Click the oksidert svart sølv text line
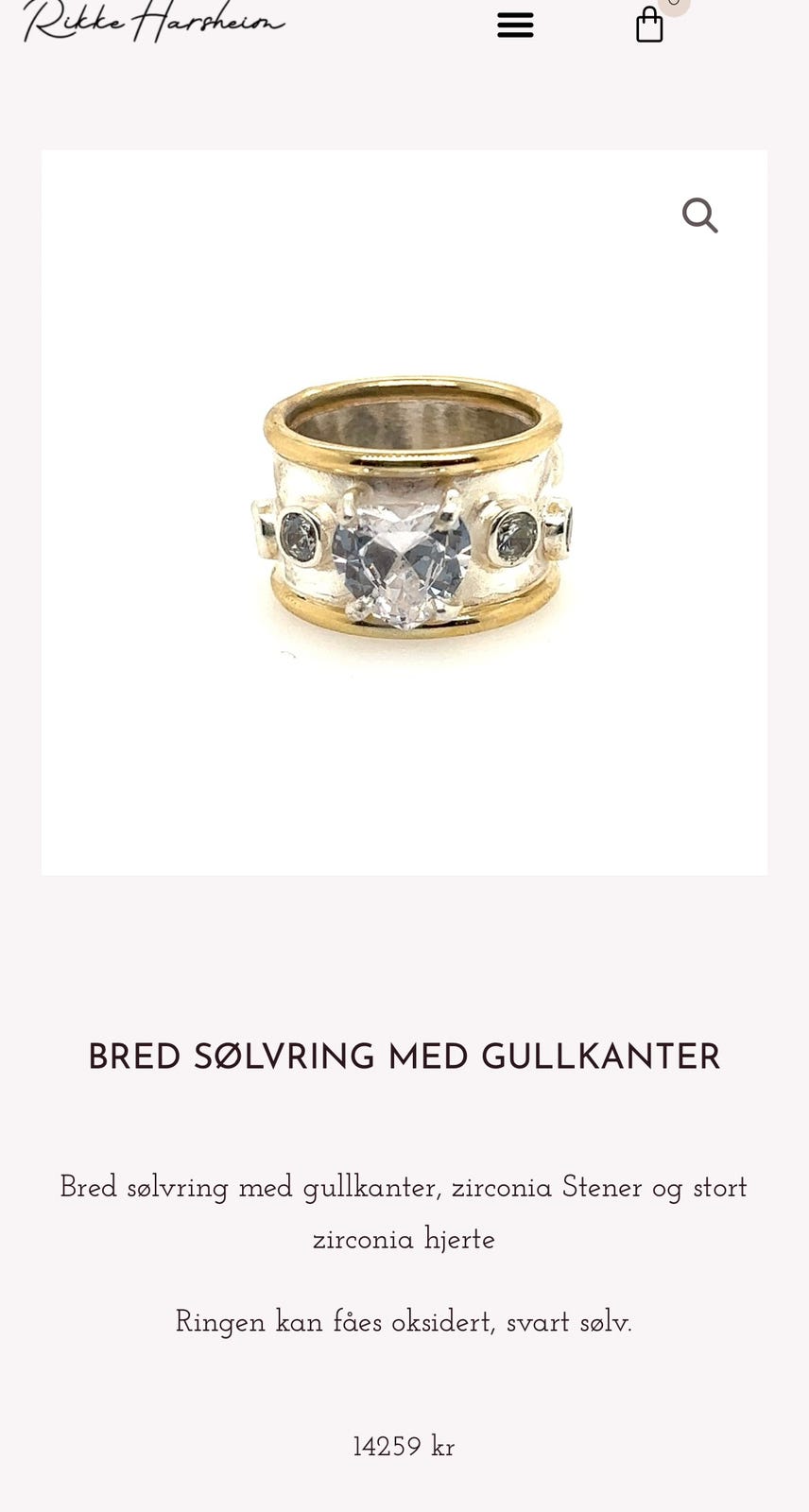This screenshot has height=1512, width=809. point(404,1322)
